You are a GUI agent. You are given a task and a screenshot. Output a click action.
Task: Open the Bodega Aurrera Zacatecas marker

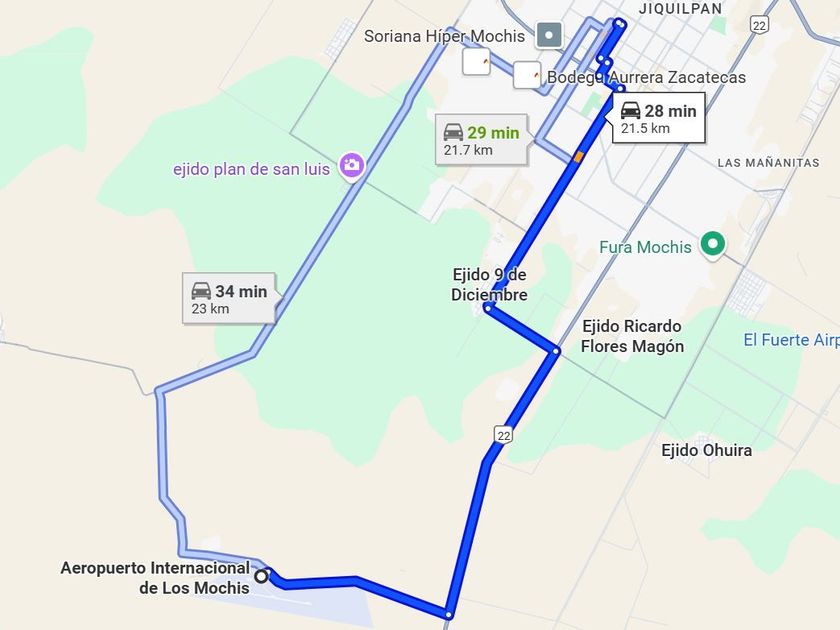pos(527,74)
